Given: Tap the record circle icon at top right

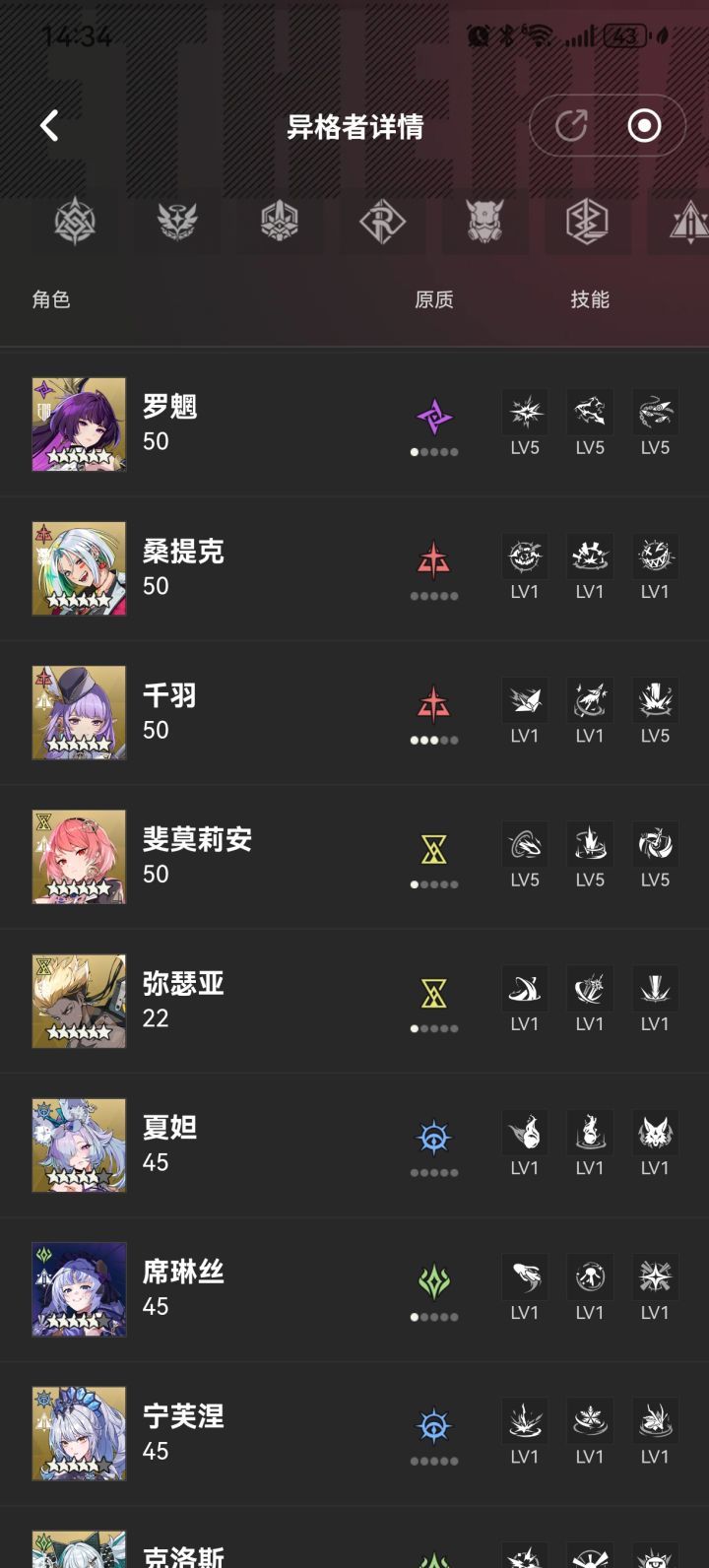Looking at the screenshot, I should pos(645,126).
